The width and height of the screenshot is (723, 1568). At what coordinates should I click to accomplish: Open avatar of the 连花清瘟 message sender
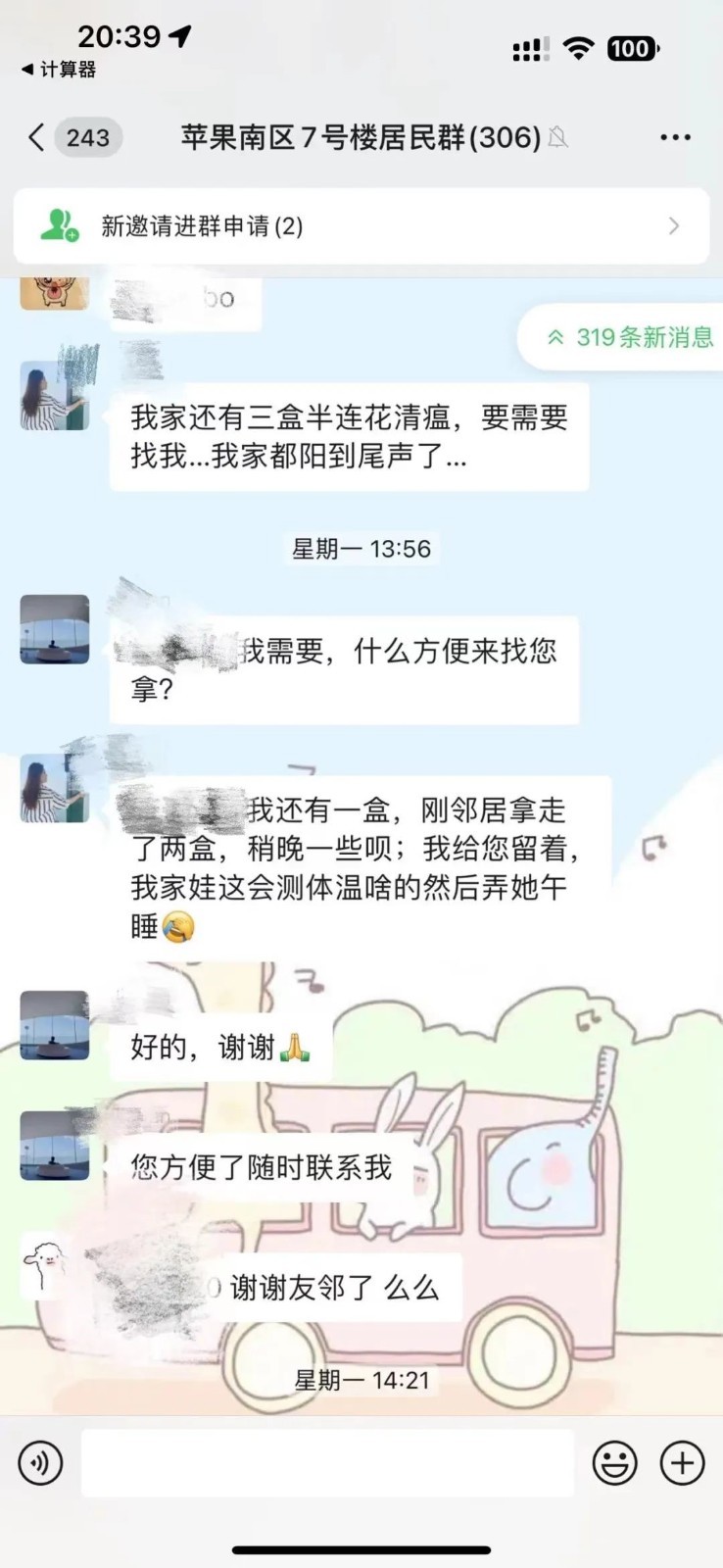coord(55,395)
